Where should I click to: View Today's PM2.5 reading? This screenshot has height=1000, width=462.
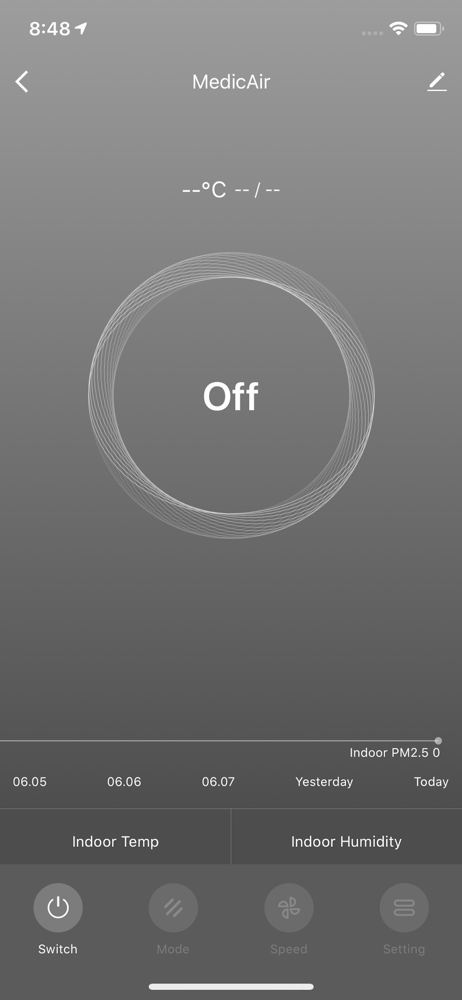point(431,782)
